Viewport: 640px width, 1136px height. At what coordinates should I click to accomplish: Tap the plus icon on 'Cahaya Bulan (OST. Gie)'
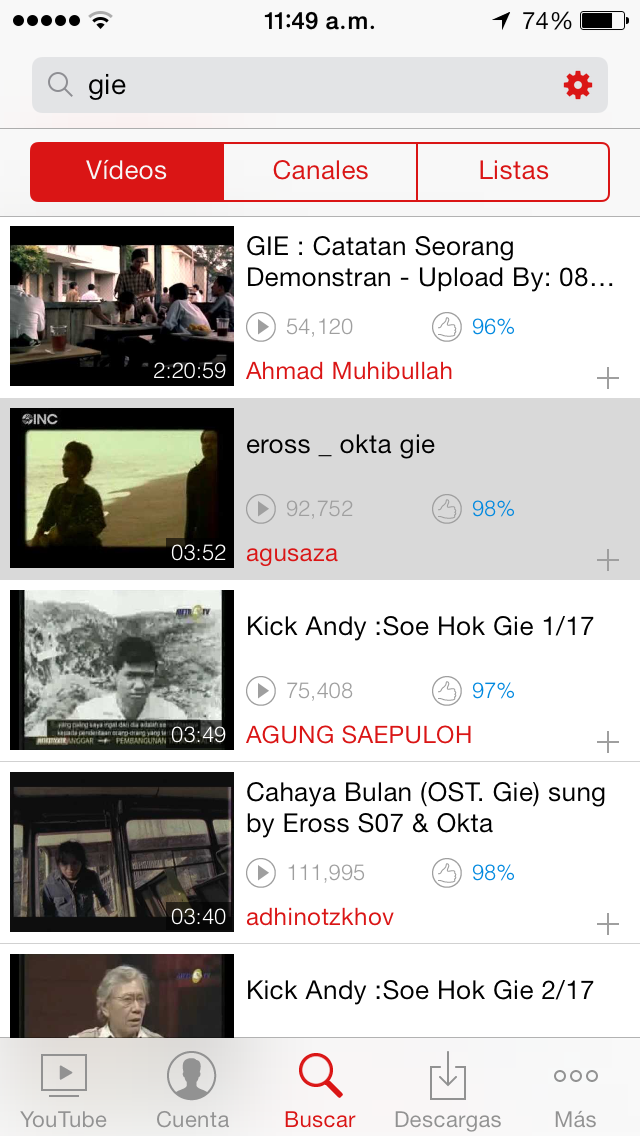pos(607,924)
